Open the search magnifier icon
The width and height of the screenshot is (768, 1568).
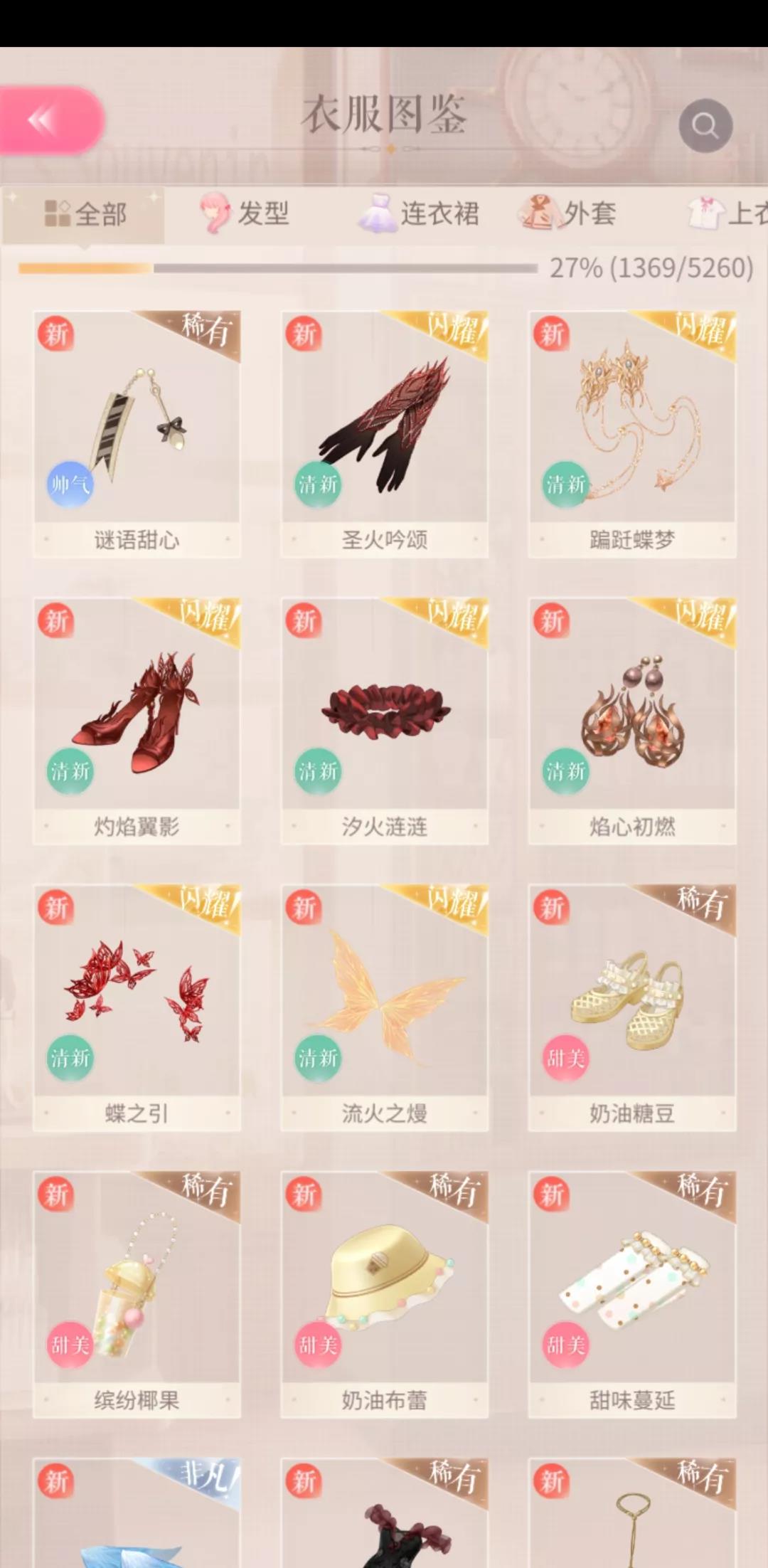[705, 126]
